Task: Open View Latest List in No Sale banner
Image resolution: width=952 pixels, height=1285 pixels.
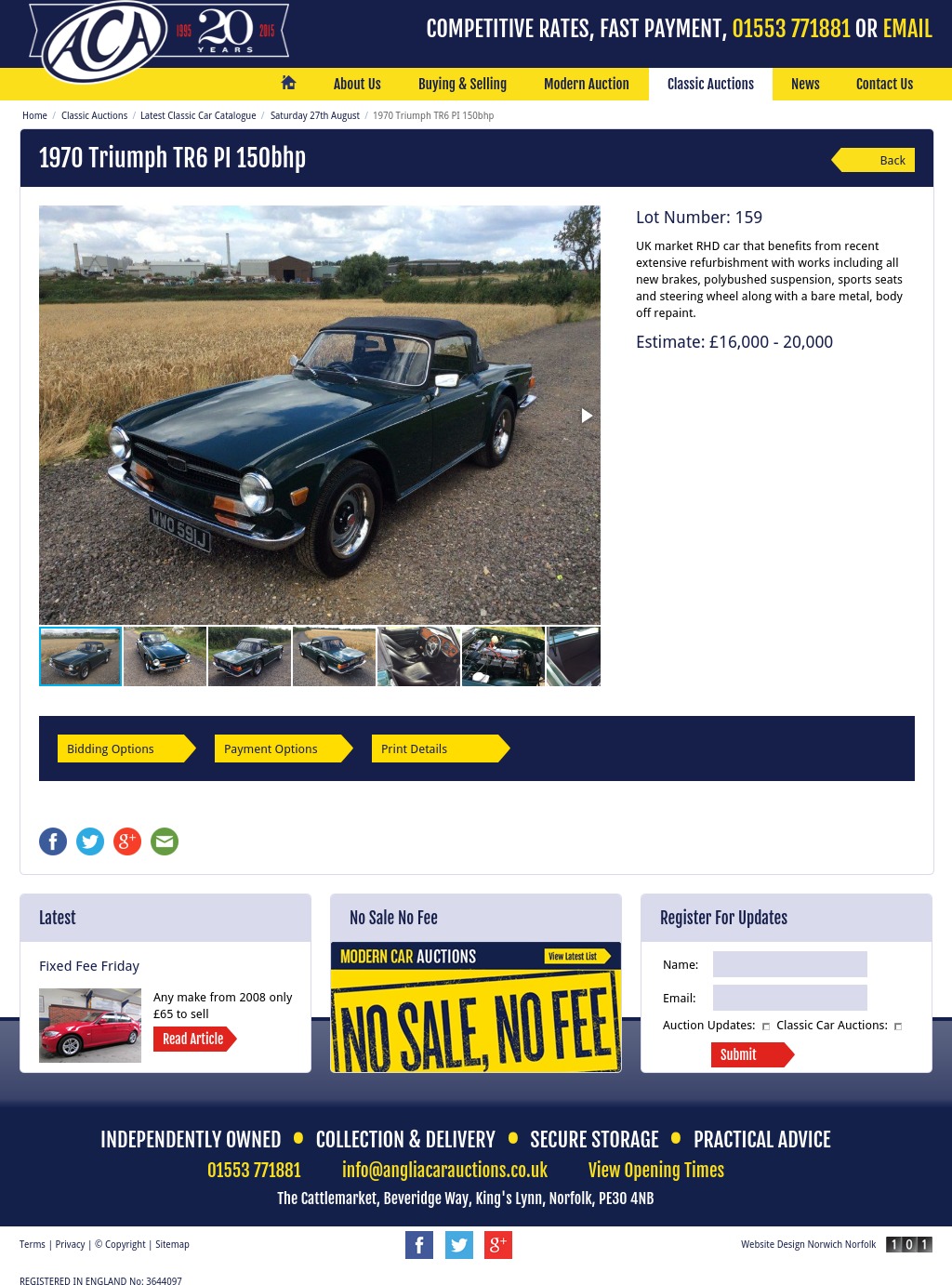Action: pyautogui.click(x=575, y=956)
